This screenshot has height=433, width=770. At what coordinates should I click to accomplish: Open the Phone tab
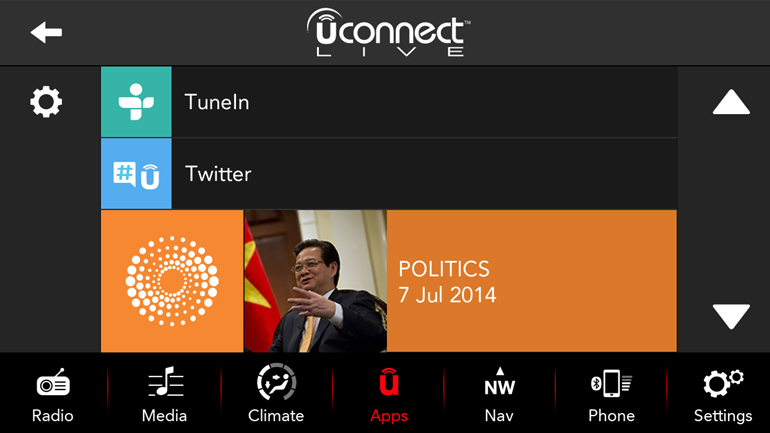(x=611, y=395)
